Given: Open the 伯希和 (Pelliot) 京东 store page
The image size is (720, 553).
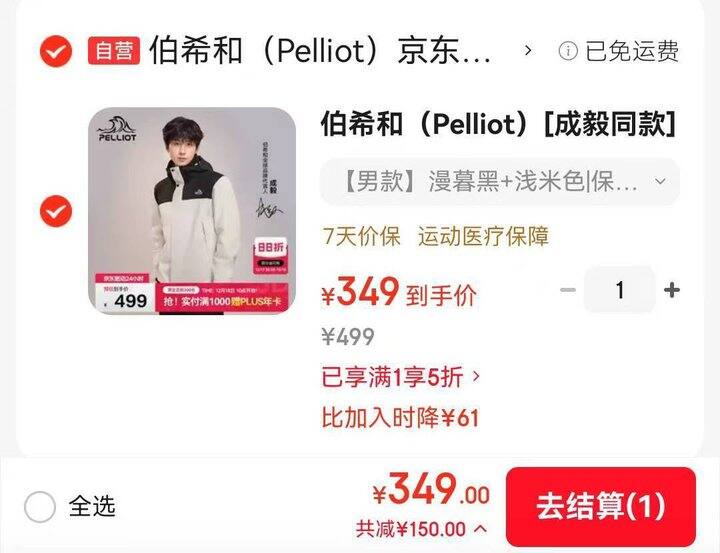Looking at the screenshot, I should 320,51.
